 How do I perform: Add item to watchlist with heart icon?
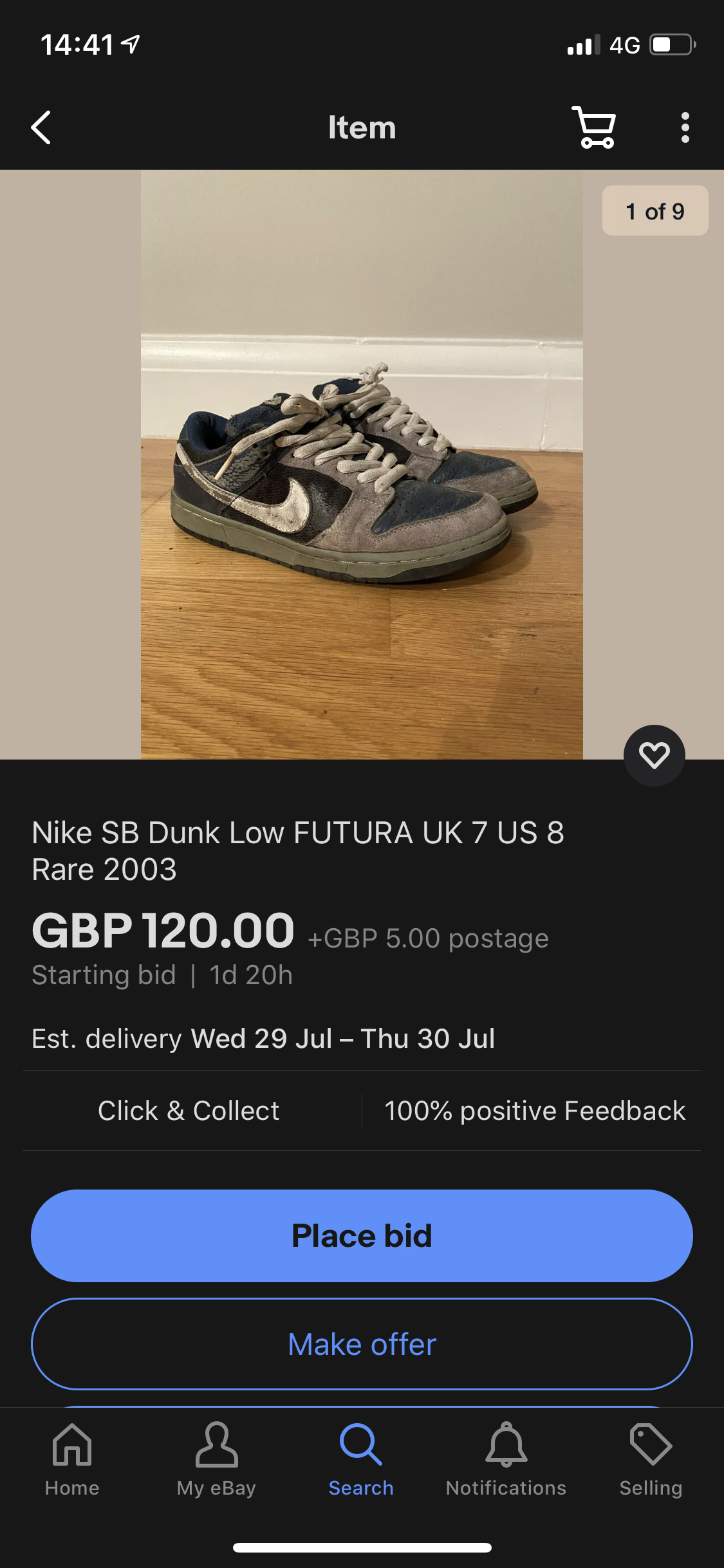coord(654,755)
